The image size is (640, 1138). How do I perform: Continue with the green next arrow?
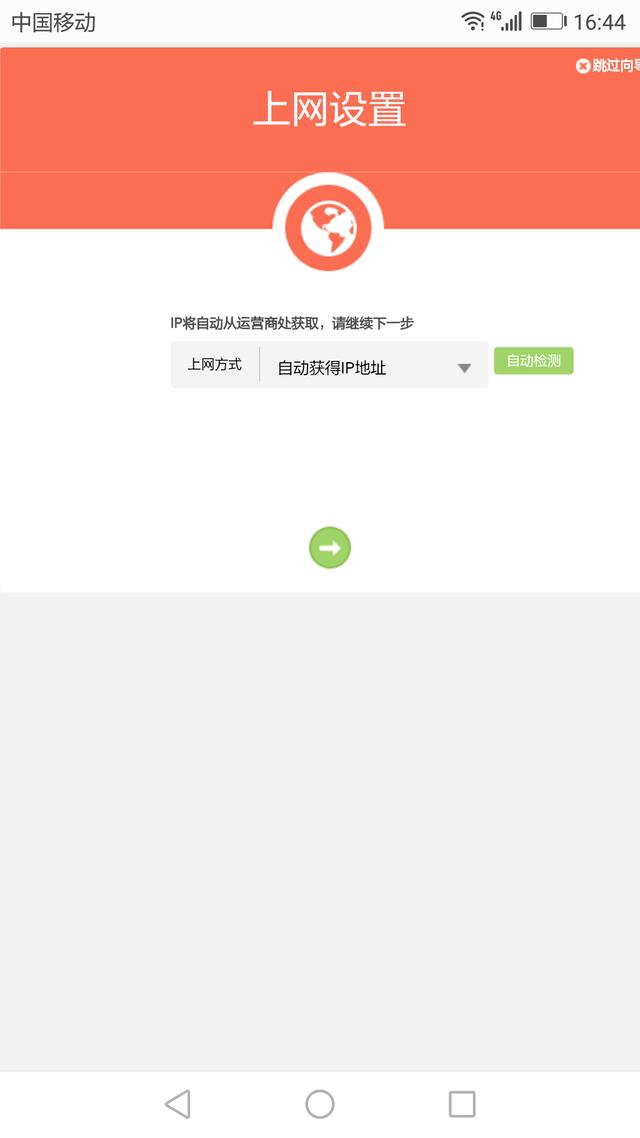tap(330, 548)
